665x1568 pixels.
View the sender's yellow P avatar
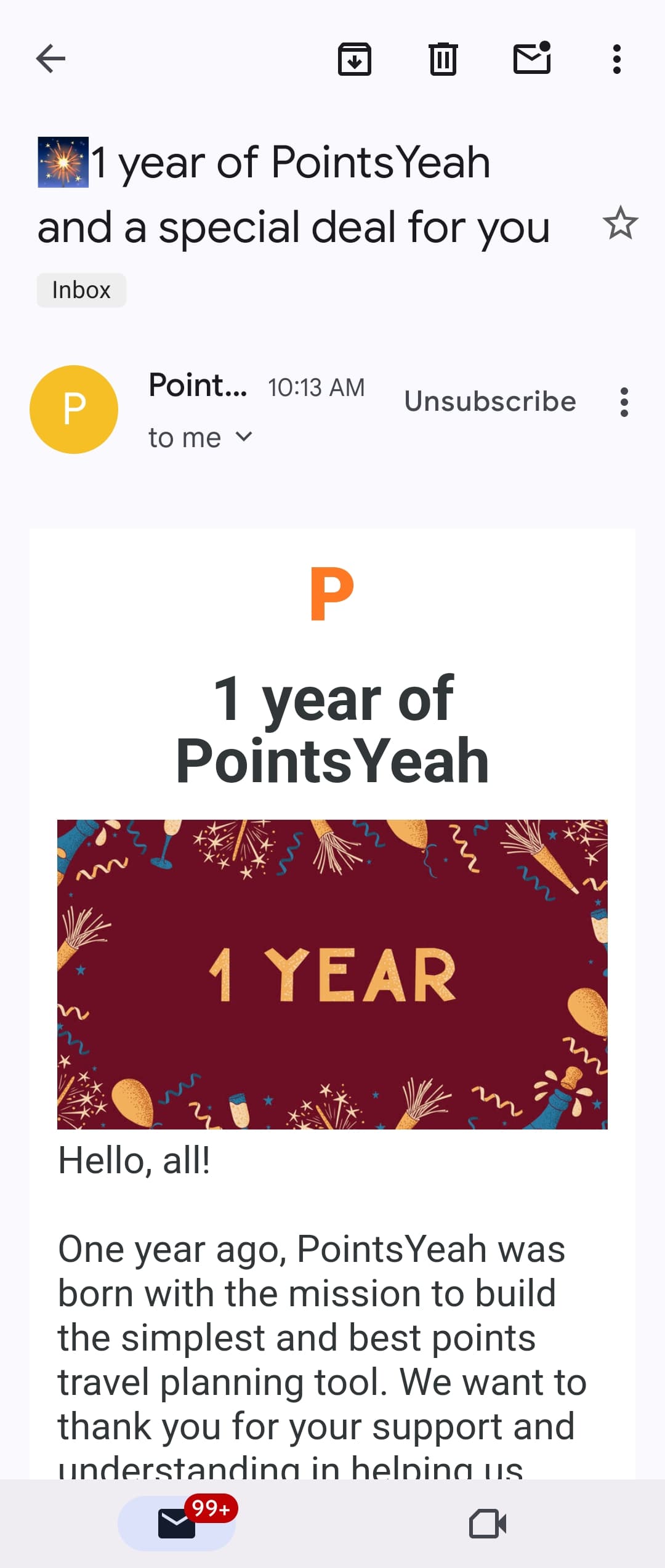(74, 410)
